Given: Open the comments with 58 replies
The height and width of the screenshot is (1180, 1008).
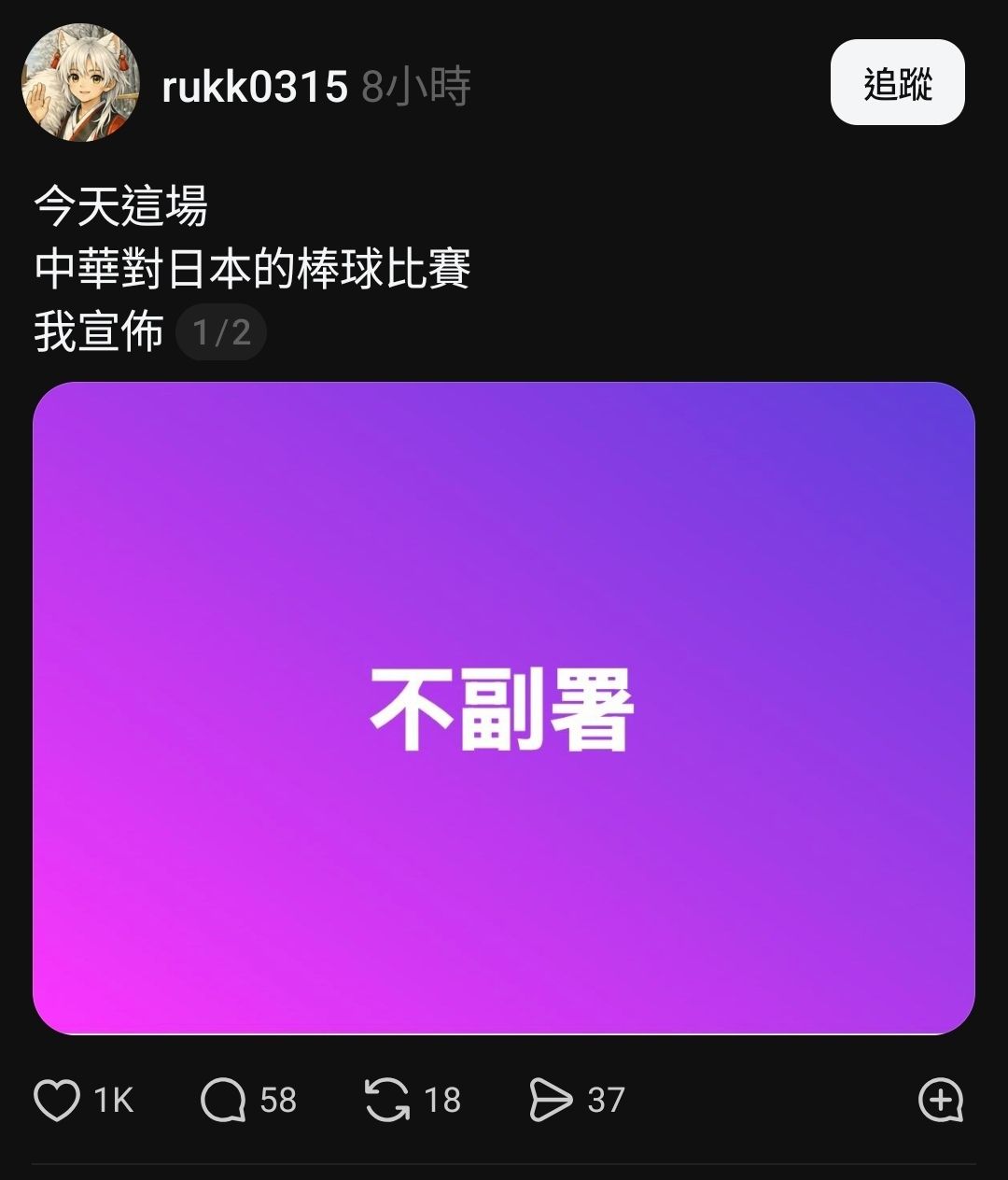Looking at the screenshot, I should pos(224,1100).
